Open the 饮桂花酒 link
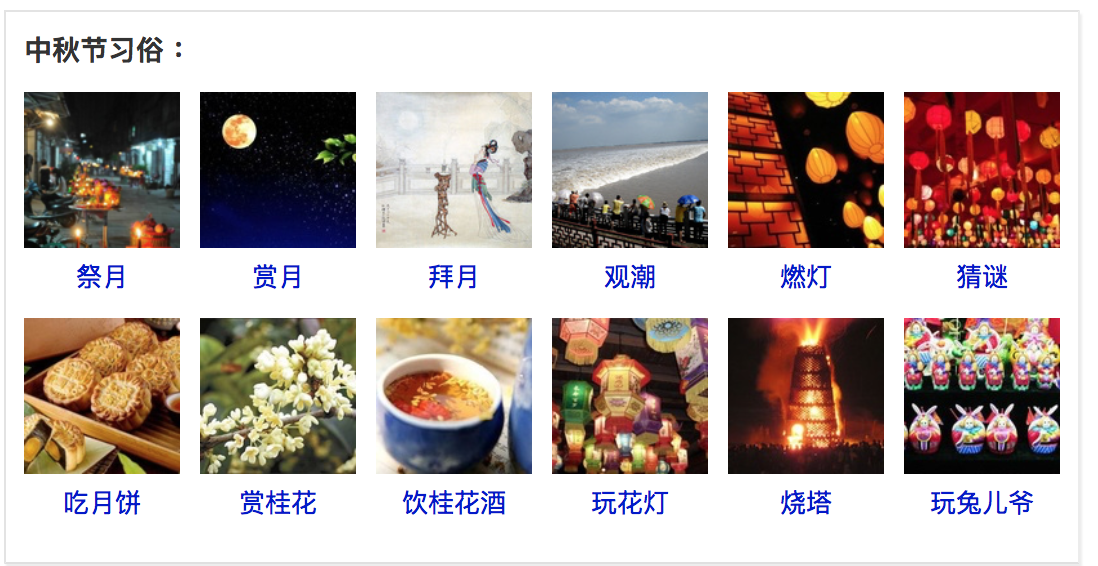 pyautogui.click(x=453, y=502)
